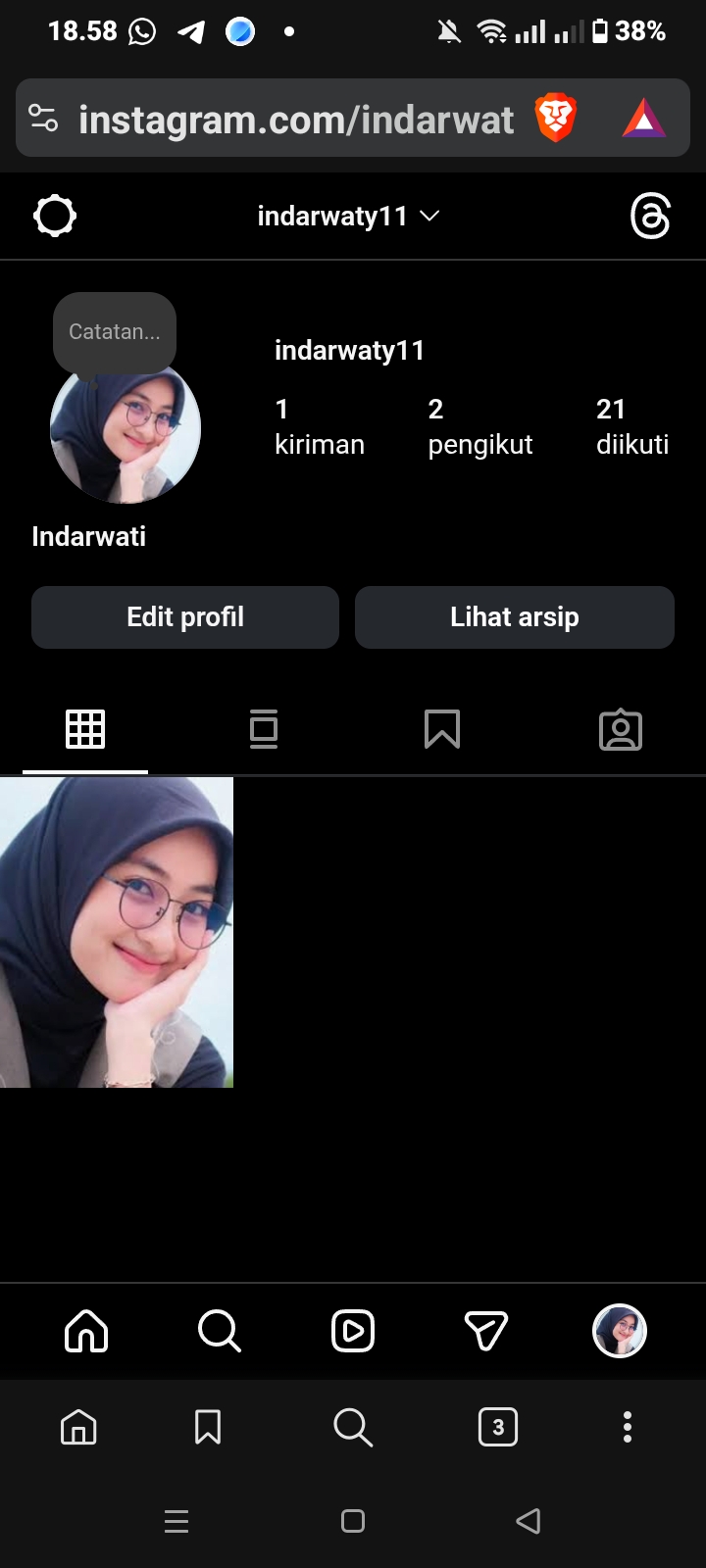Viewport: 706px width, 1568px height.
Task: Tap the Brave Shields lion icon
Action: click(555, 119)
